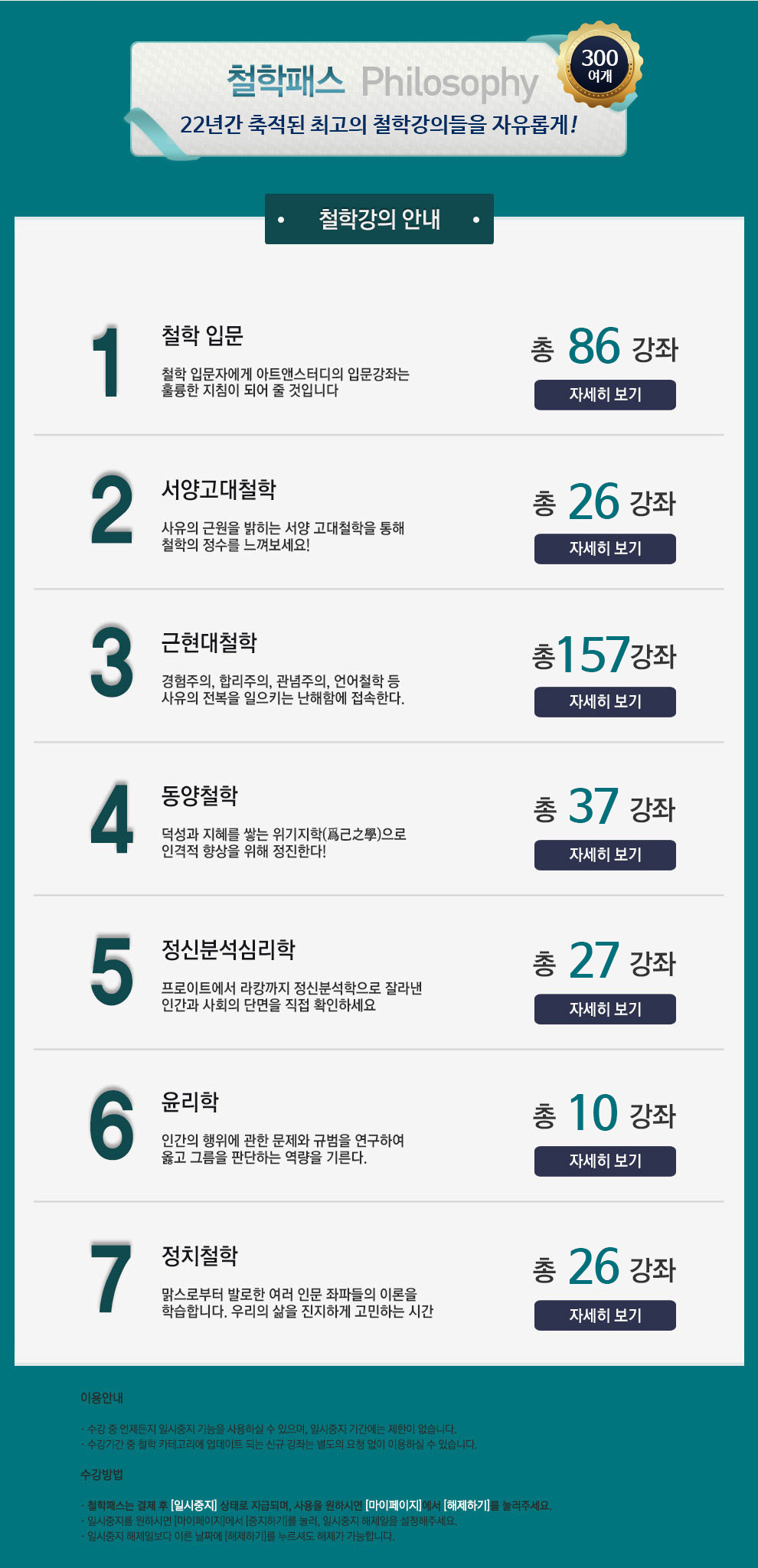758x1568 pixels.
Task: See details for 동양철학 courses
Action: point(605,855)
